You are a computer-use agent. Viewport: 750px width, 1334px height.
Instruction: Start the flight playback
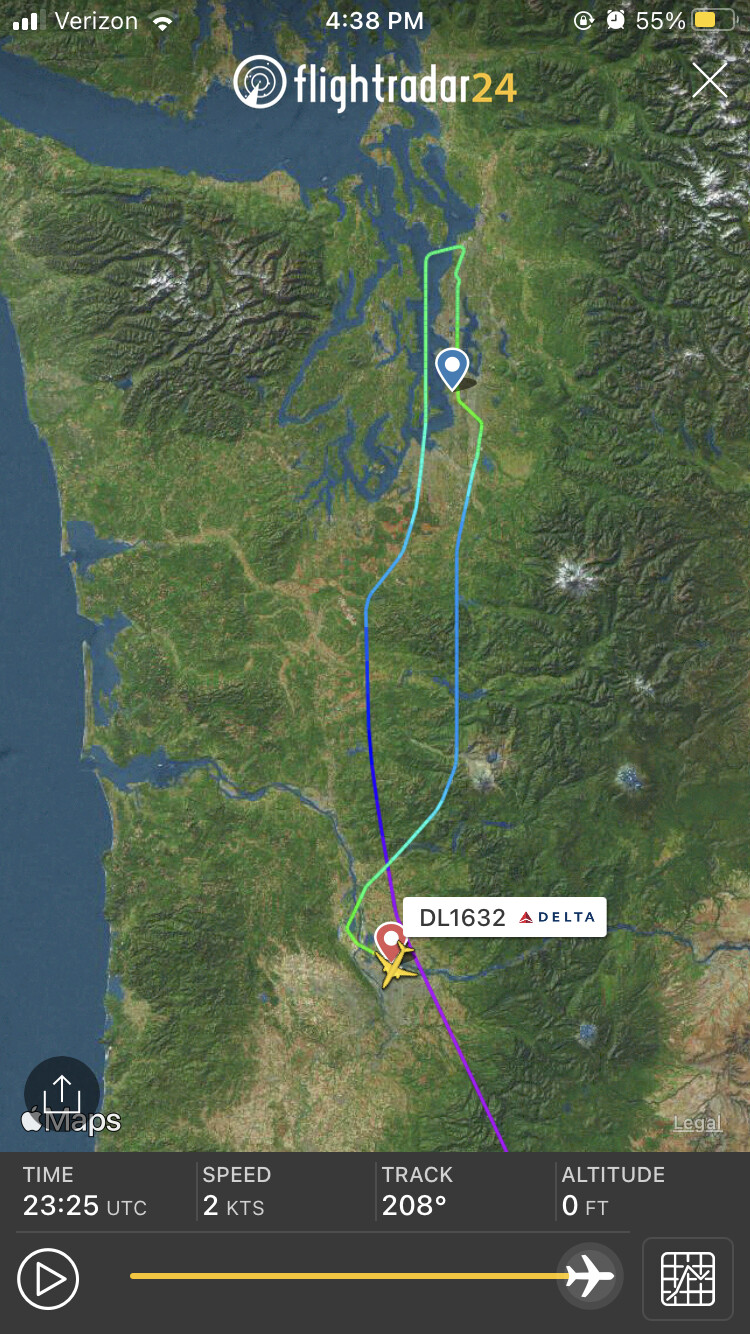coord(48,1278)
